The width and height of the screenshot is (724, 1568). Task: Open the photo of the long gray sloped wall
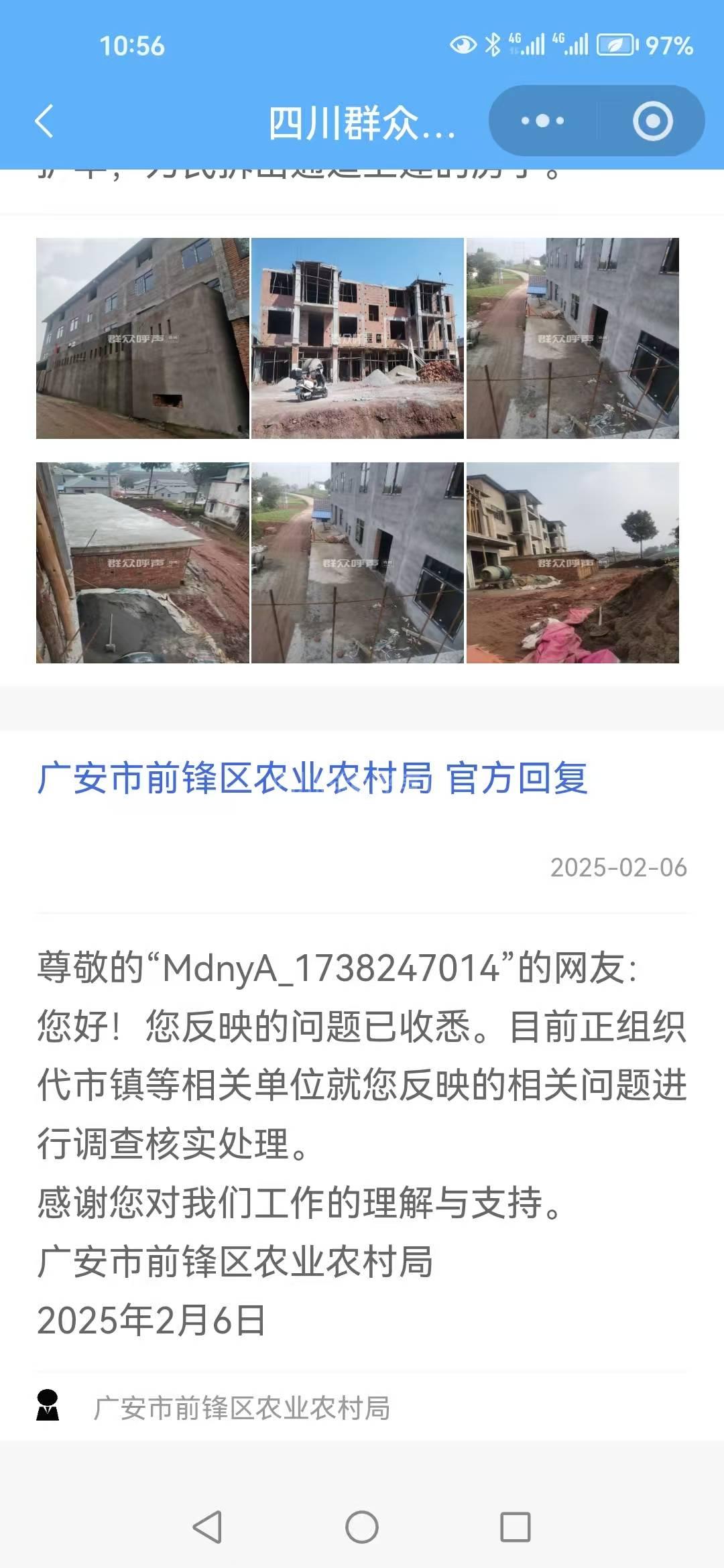pos(142,338)
